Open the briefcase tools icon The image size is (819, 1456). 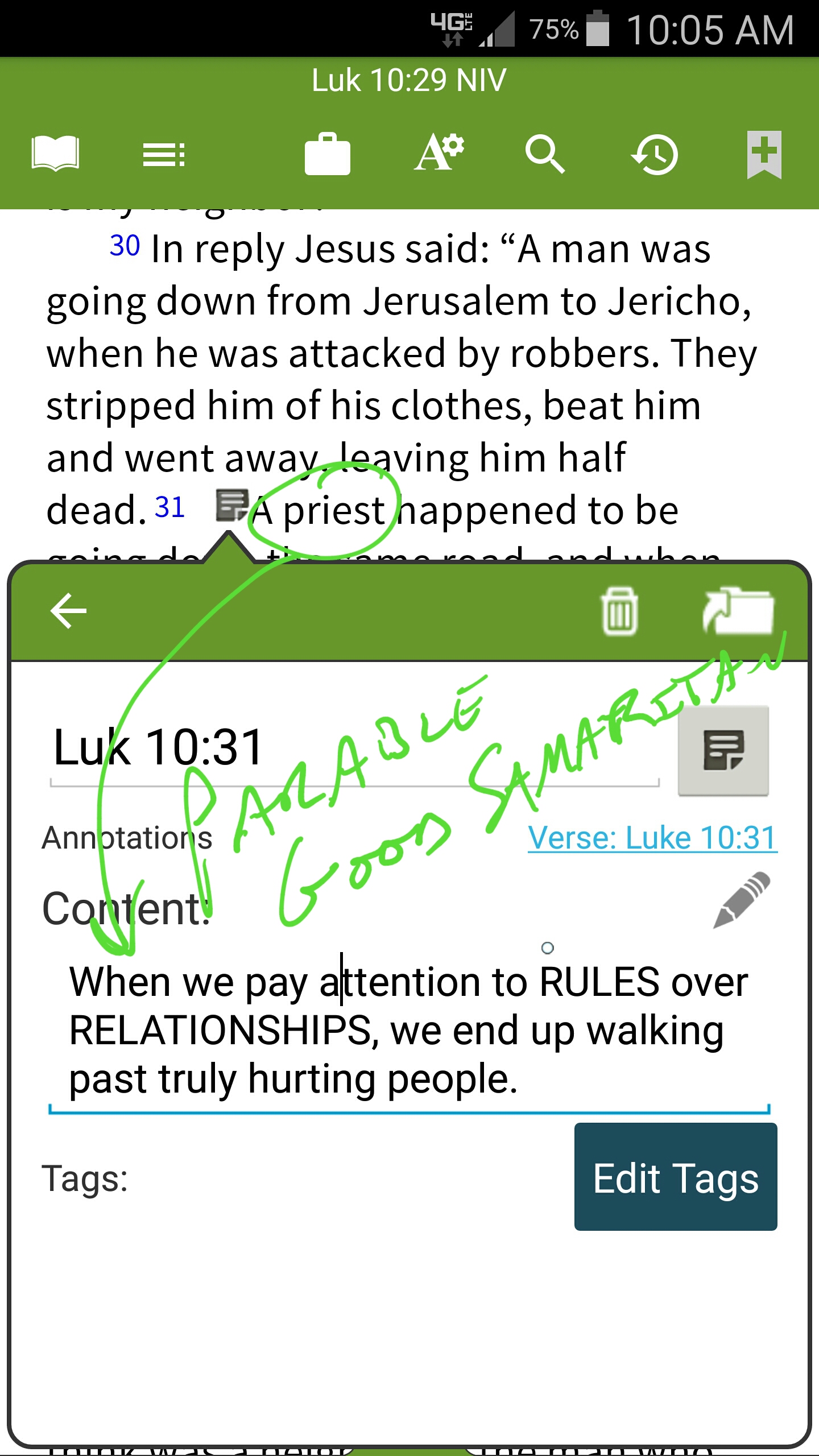[x=327, y=155]
